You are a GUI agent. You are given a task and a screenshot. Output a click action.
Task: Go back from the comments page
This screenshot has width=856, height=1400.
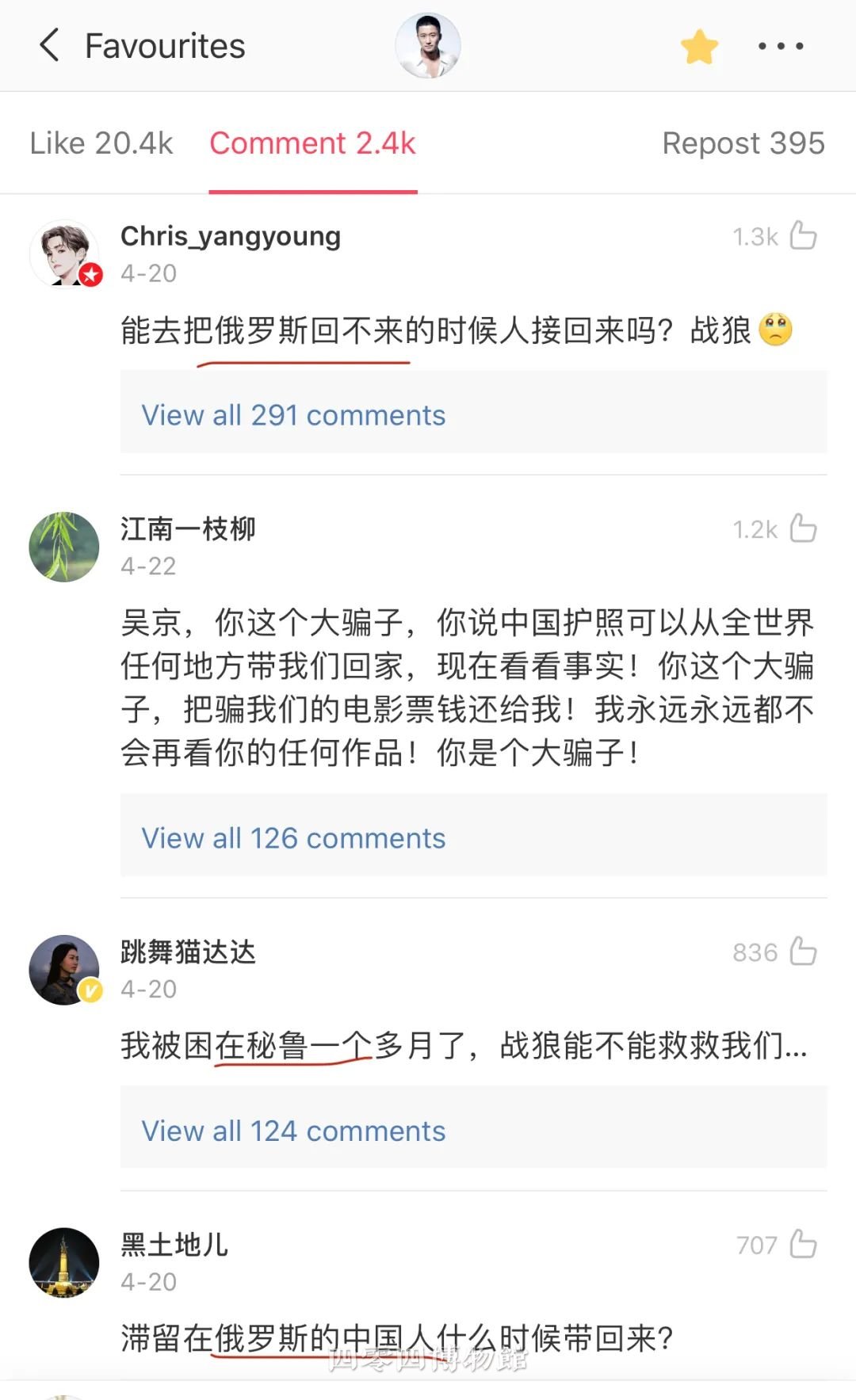(x=49, y=46)
